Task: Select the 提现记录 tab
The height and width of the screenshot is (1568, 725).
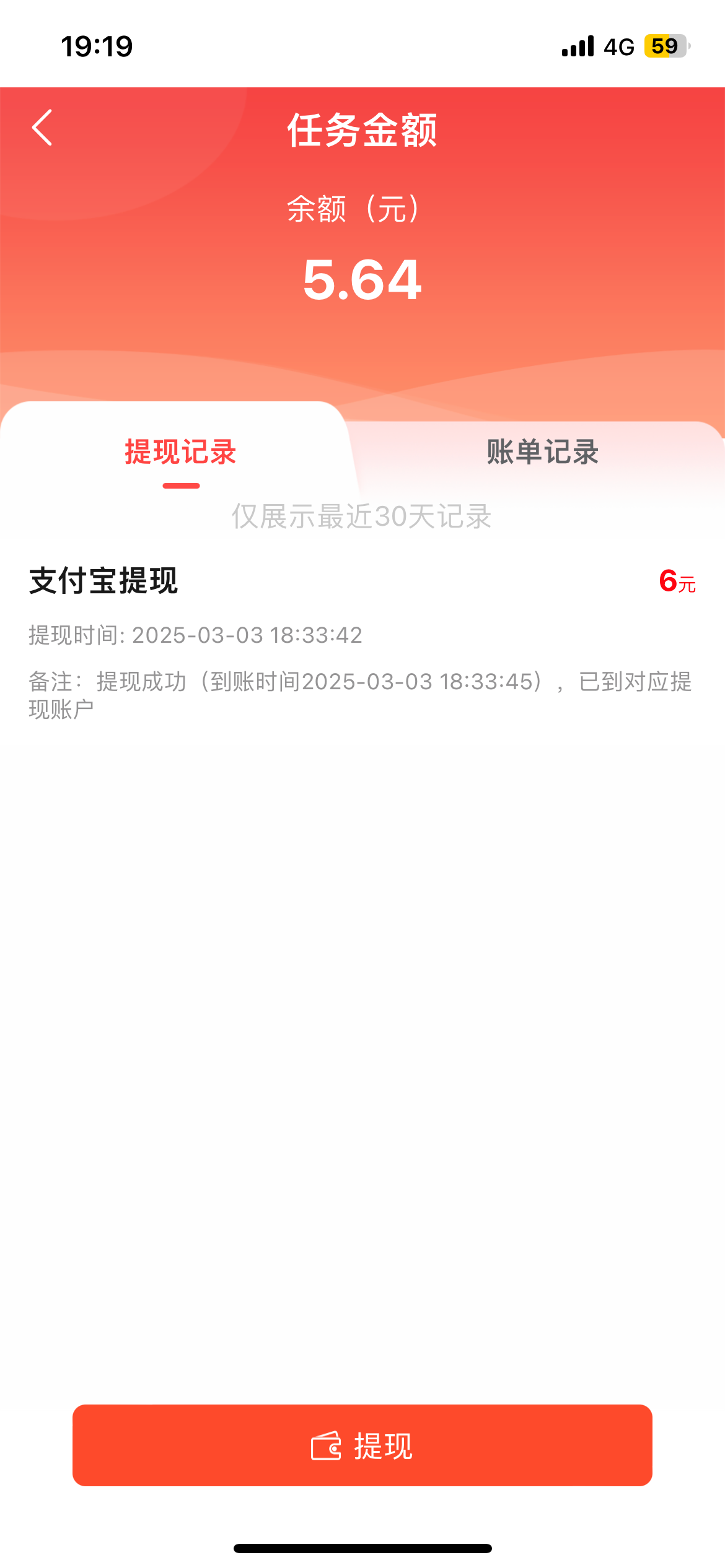Action: coord(179,453)
